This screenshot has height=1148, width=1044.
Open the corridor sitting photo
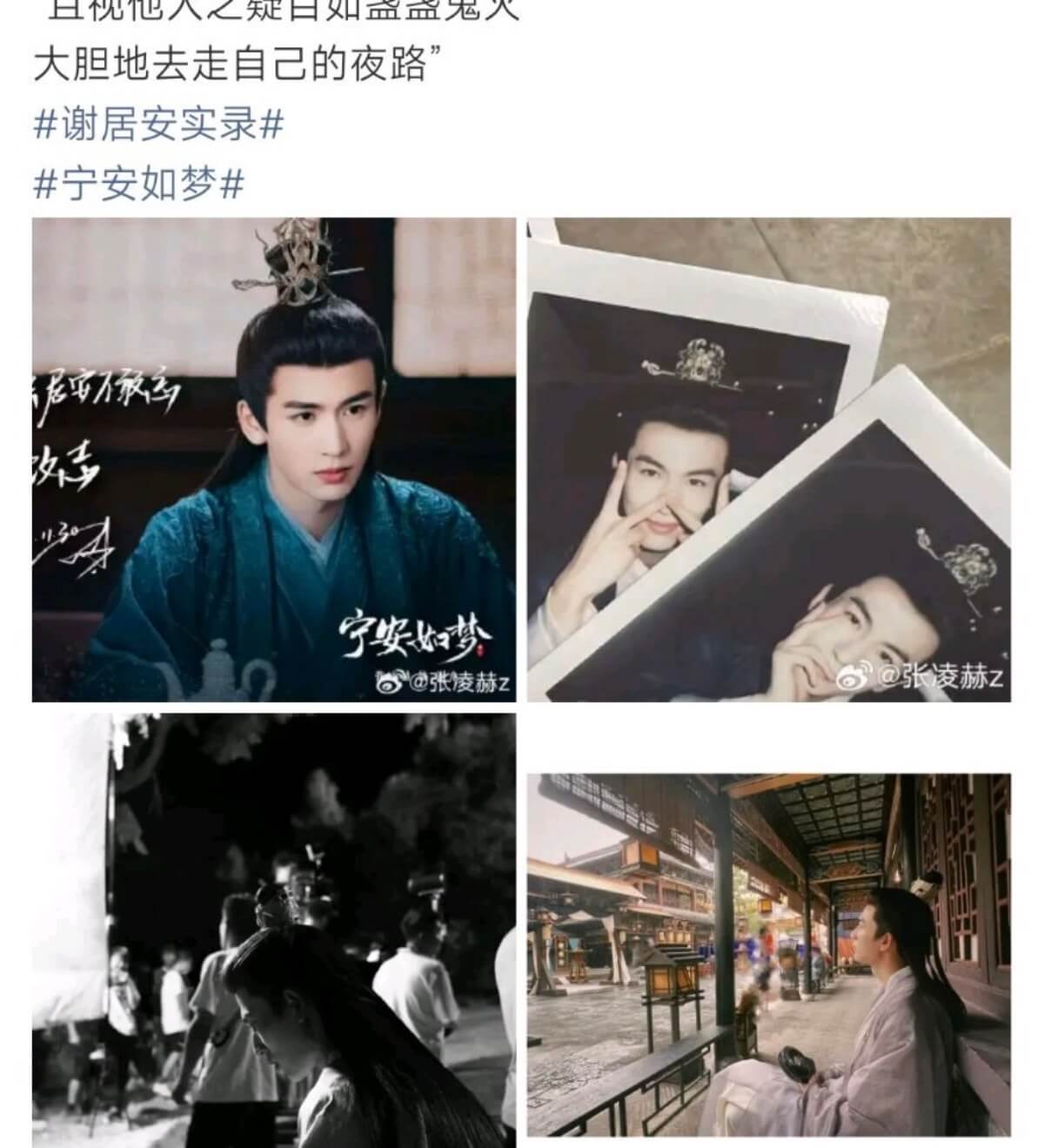(769, 955)
